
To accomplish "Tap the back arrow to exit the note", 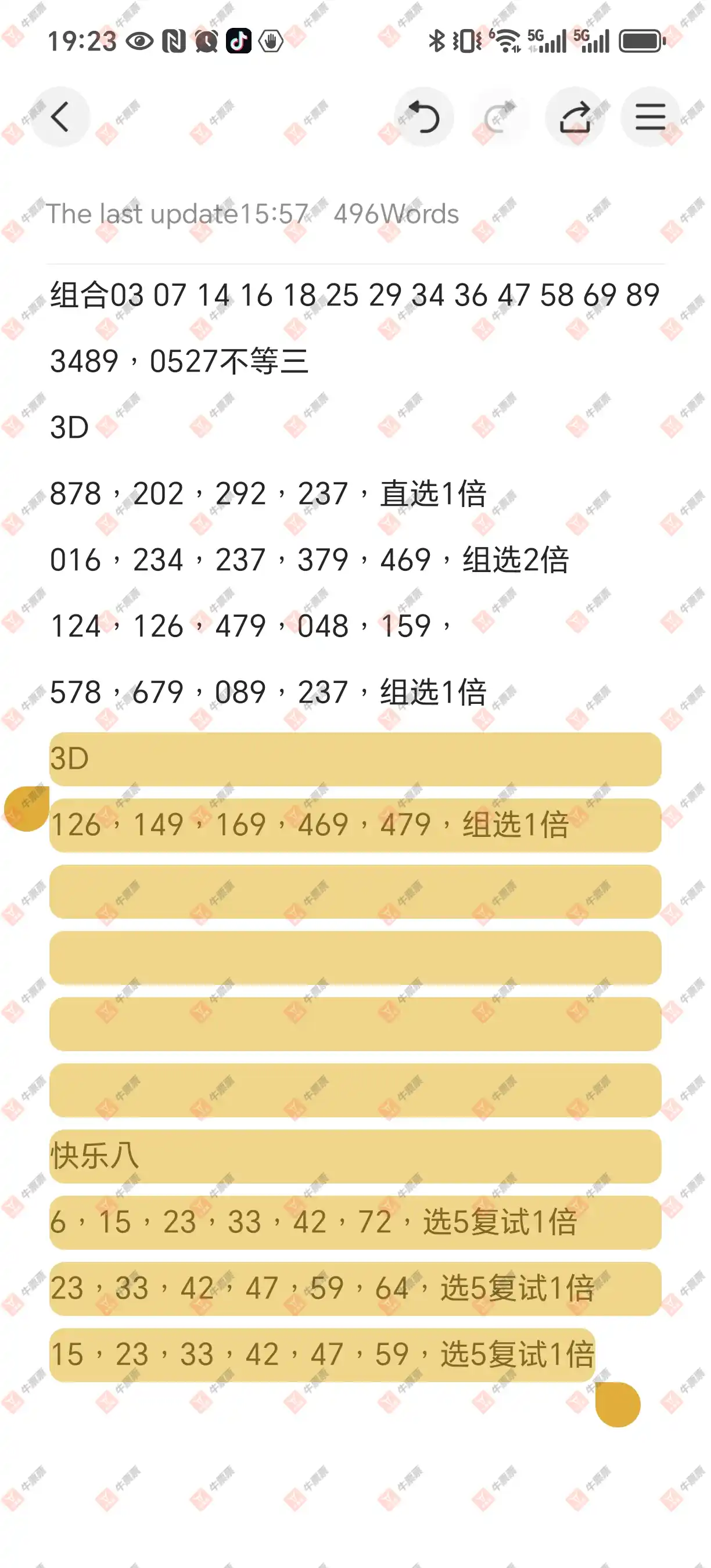I will 61,117.
